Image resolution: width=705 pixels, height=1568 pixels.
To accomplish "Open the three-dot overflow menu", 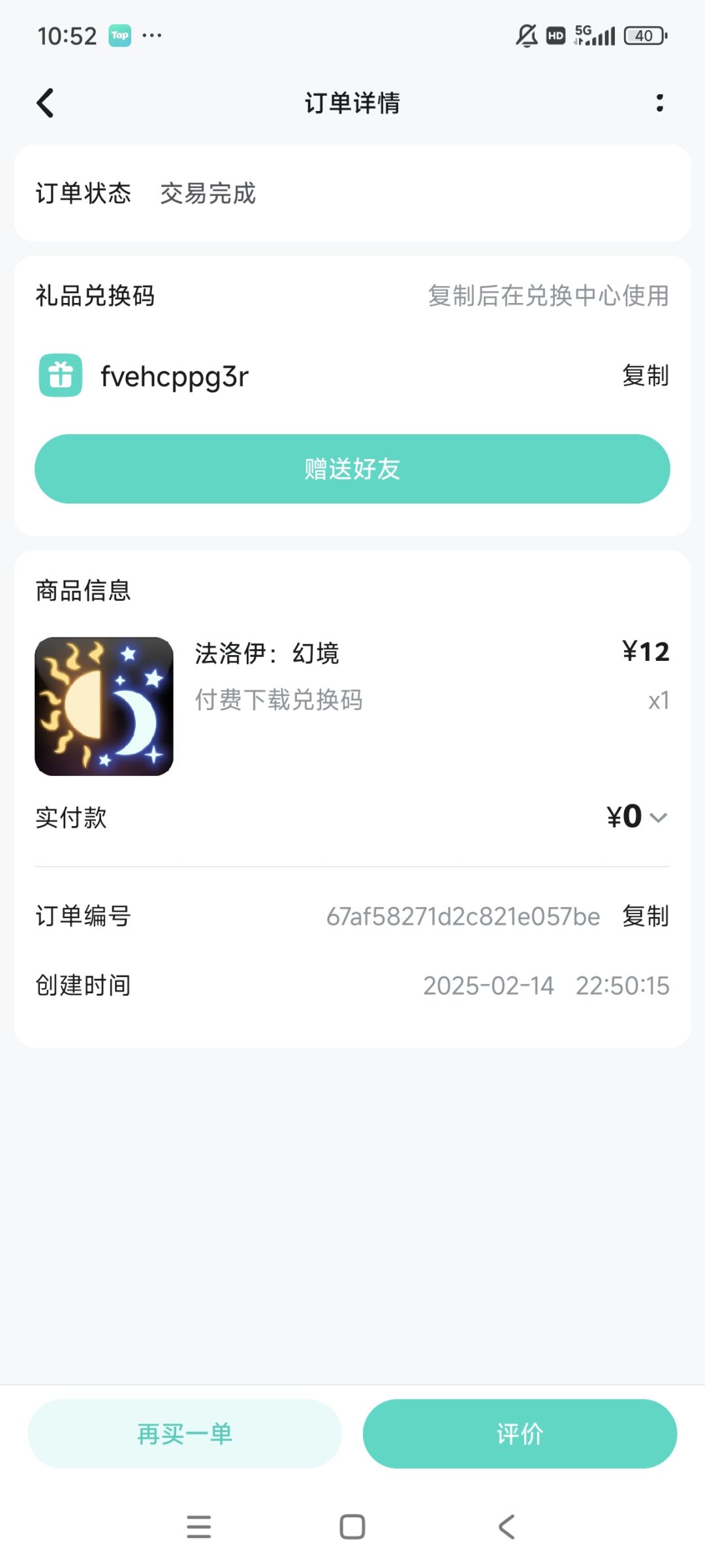I will [659, 103].
